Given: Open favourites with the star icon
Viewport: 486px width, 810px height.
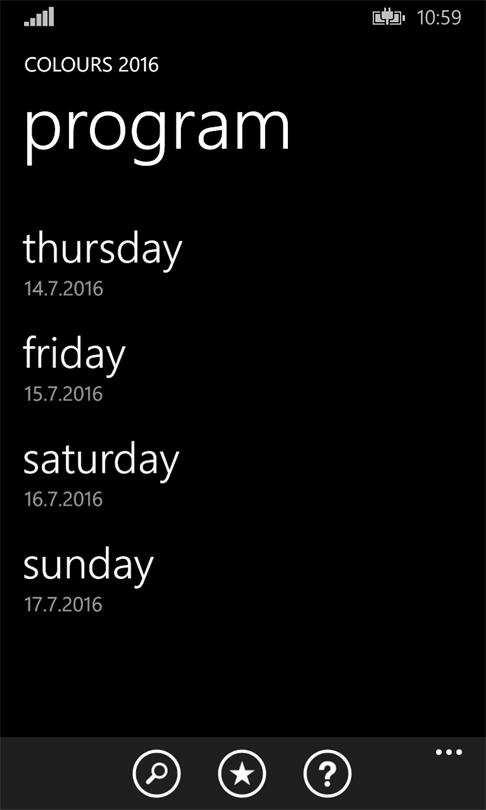Looking at the screenshot, I should pyautogui.click(x=242, y=774).
